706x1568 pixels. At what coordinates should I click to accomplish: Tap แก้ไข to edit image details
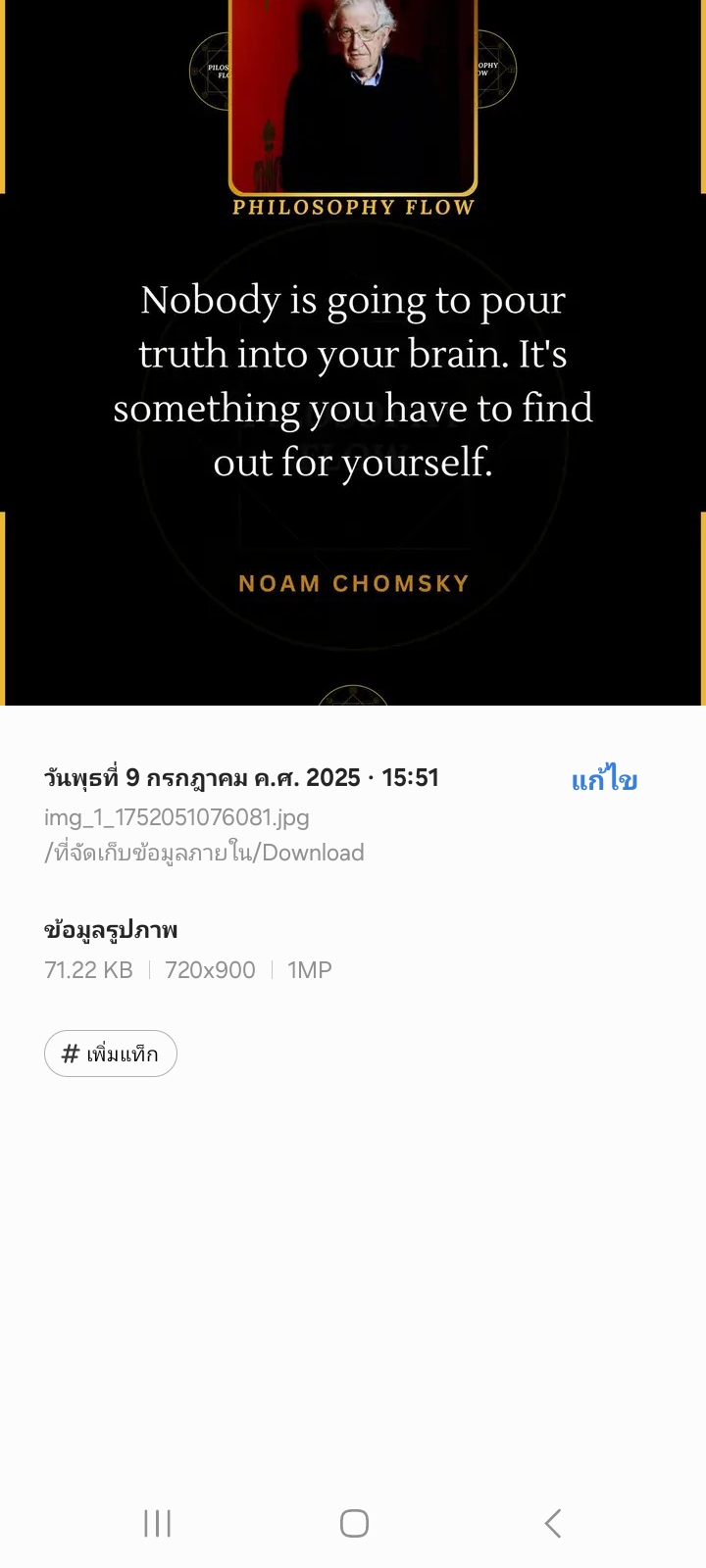coord(604,779)
